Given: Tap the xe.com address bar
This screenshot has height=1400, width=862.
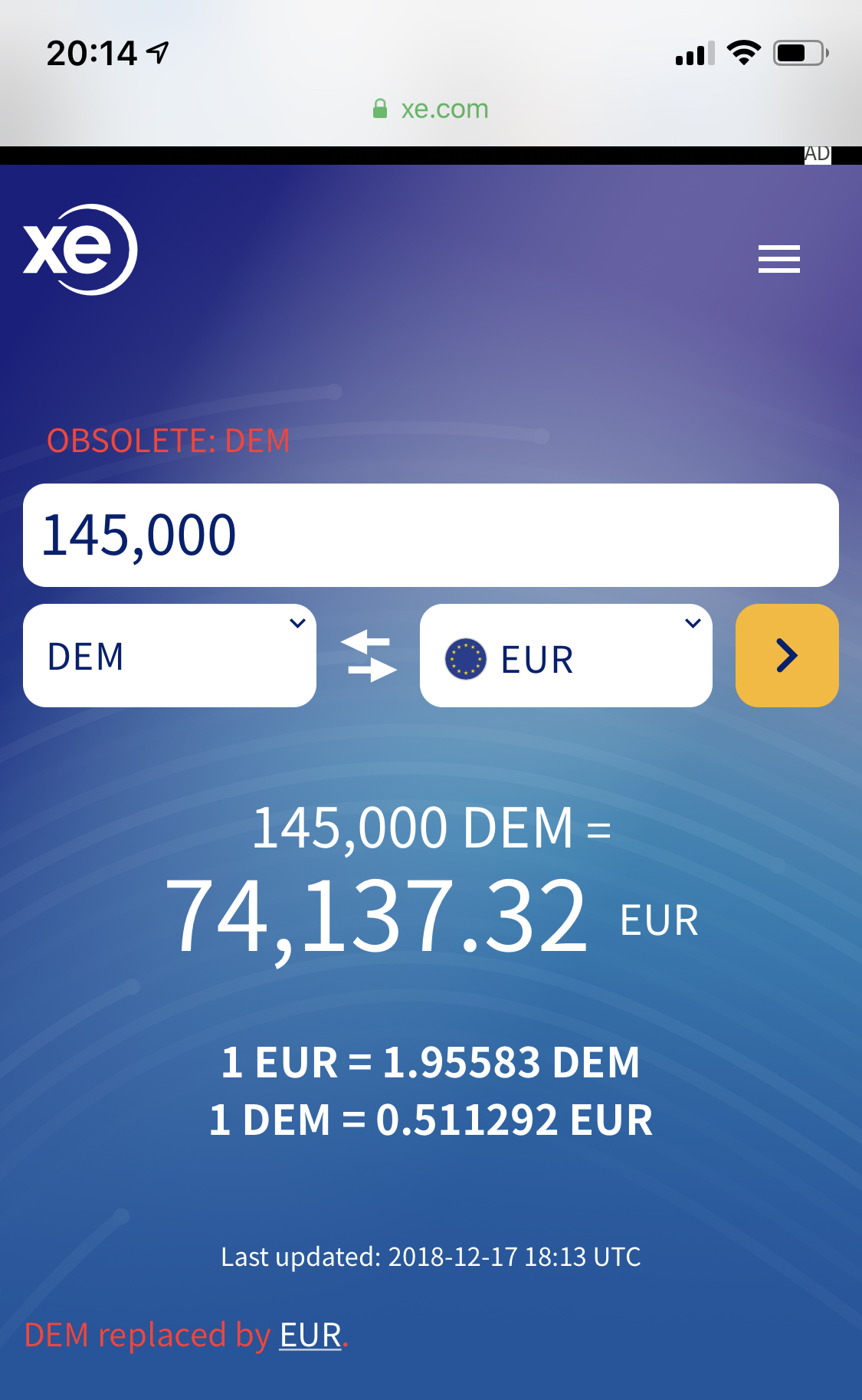Looking at the screenshot, I should pyautogui.click(x=431, y=109).
